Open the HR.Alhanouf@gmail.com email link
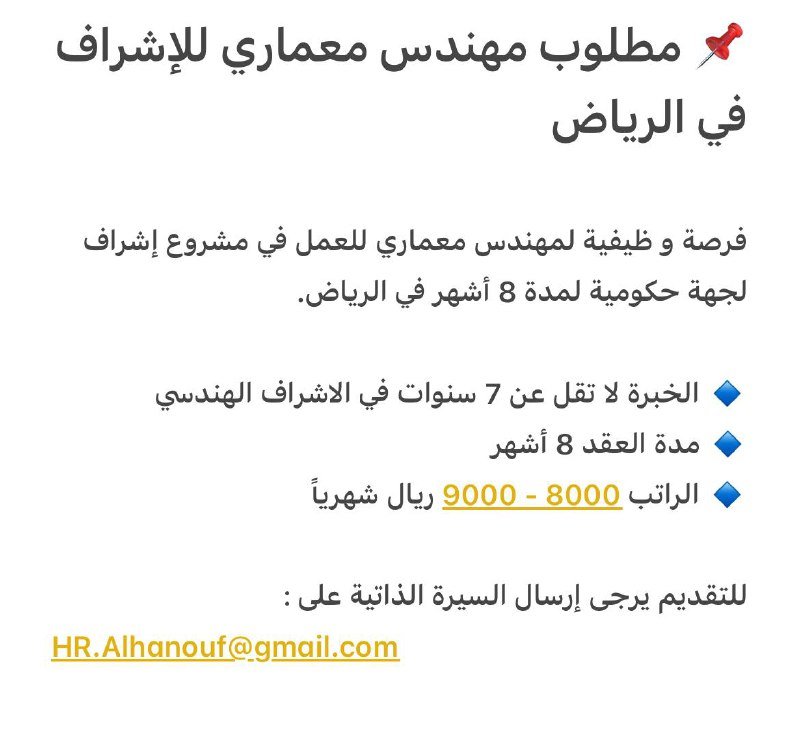The height and width of the screenshot is (738, 800). click(x=225, y=648)
